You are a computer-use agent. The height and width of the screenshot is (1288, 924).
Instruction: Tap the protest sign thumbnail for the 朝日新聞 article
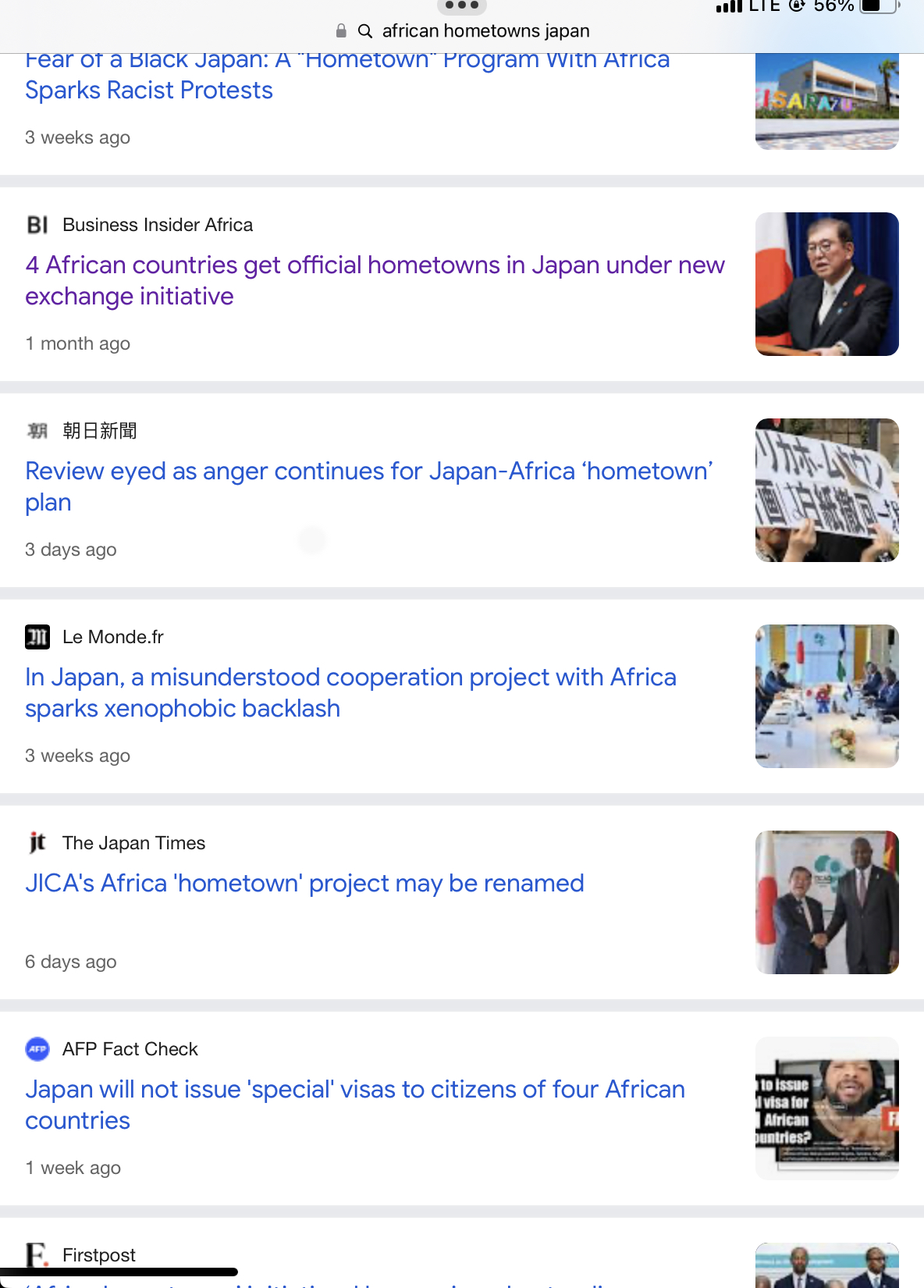tap(826, 490)
